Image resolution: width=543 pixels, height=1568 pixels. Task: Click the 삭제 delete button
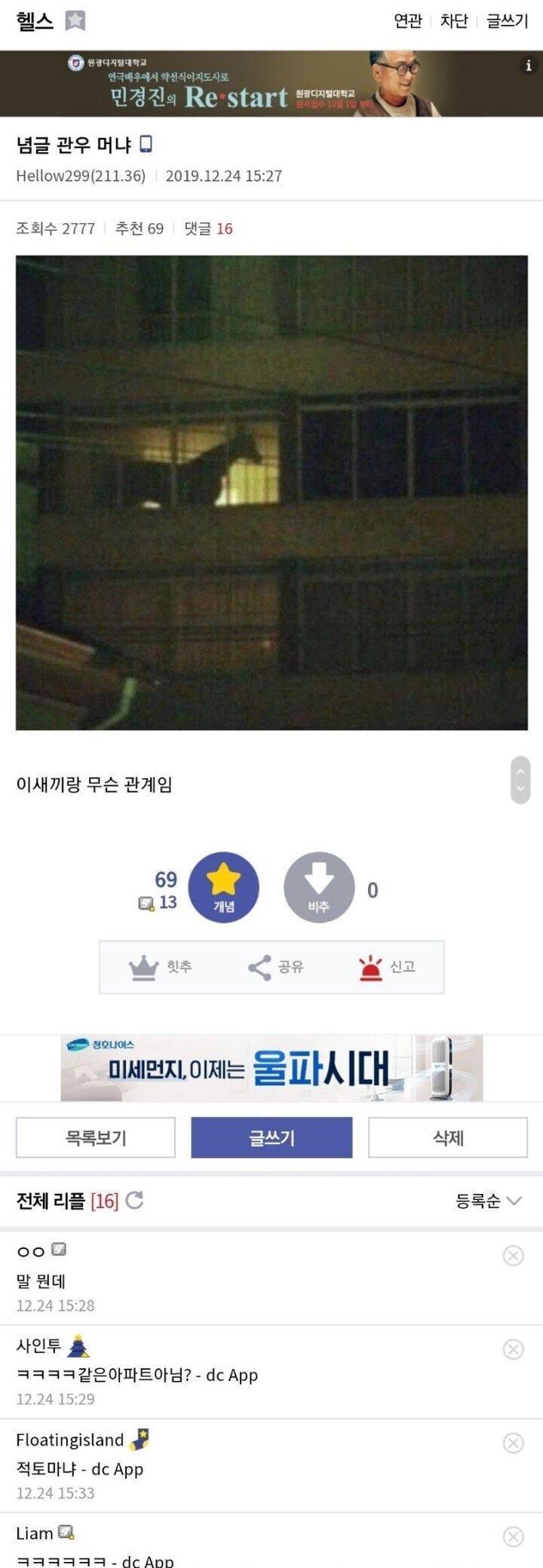pyautogui.click(x=446, y=1137)
